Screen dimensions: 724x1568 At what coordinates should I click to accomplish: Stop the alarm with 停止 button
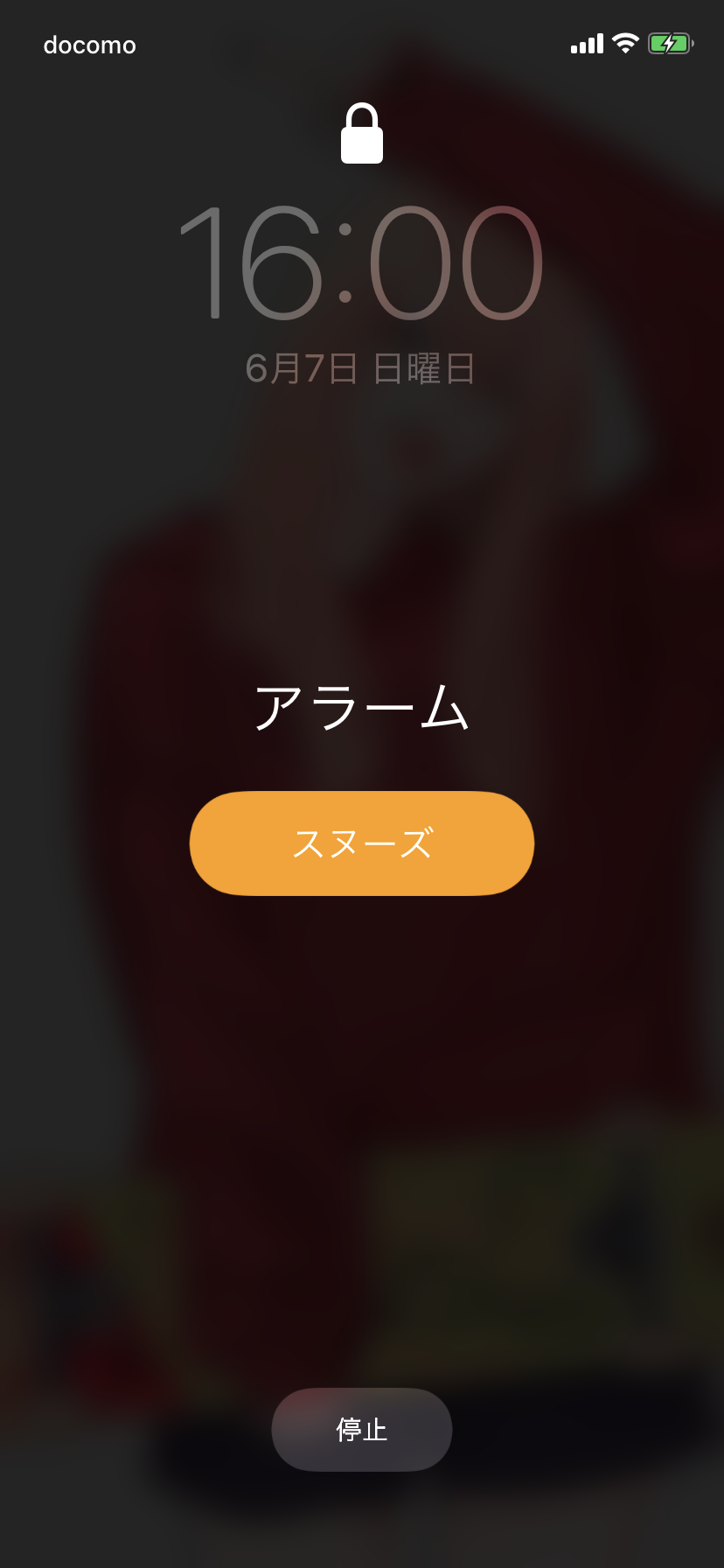click(362, 1429)
